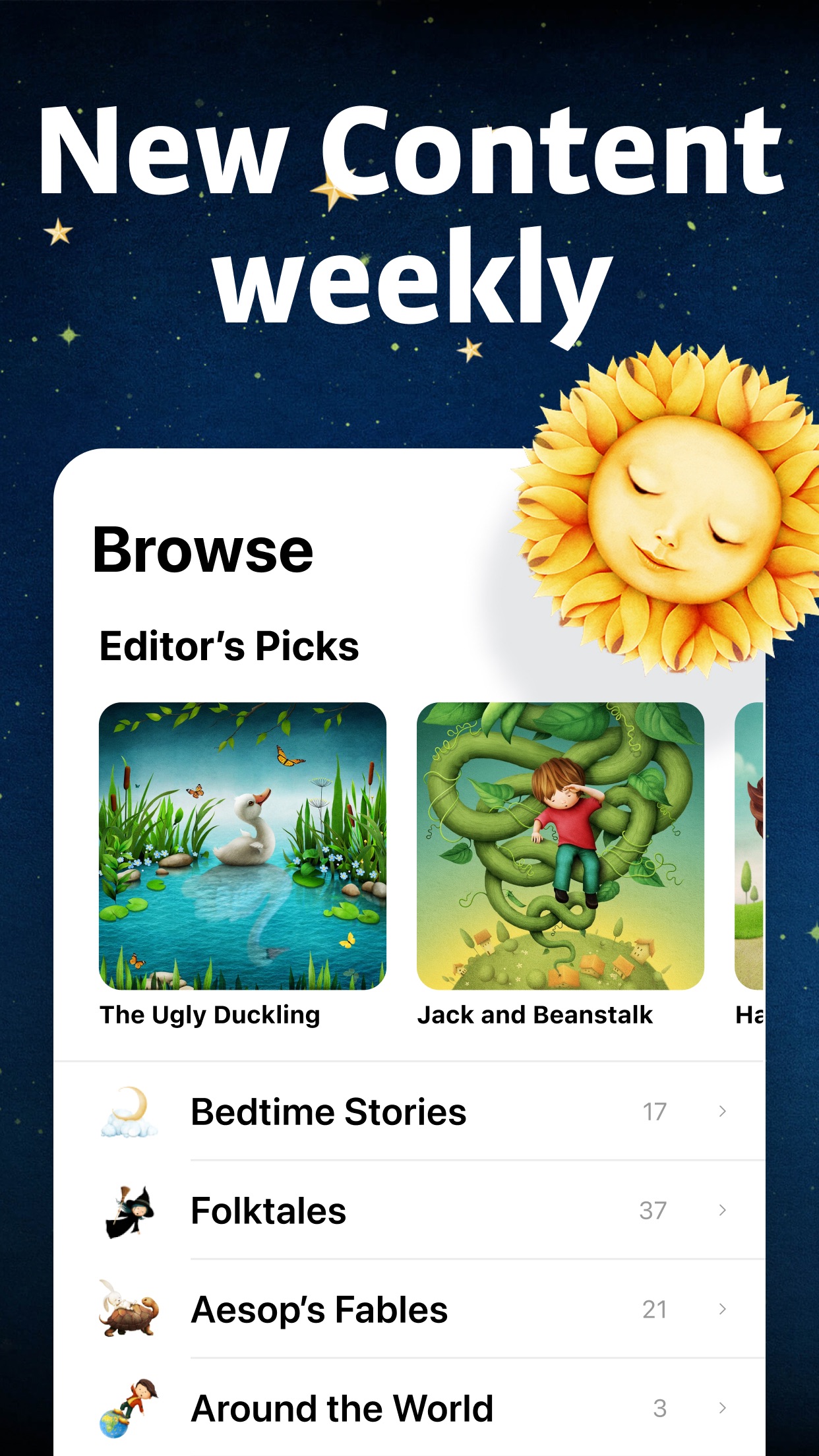Image resolution: width=819 pixels, height=1456 pixels.
Task: Click the witch icon beside Folktales
Action: pos(129,1210)
